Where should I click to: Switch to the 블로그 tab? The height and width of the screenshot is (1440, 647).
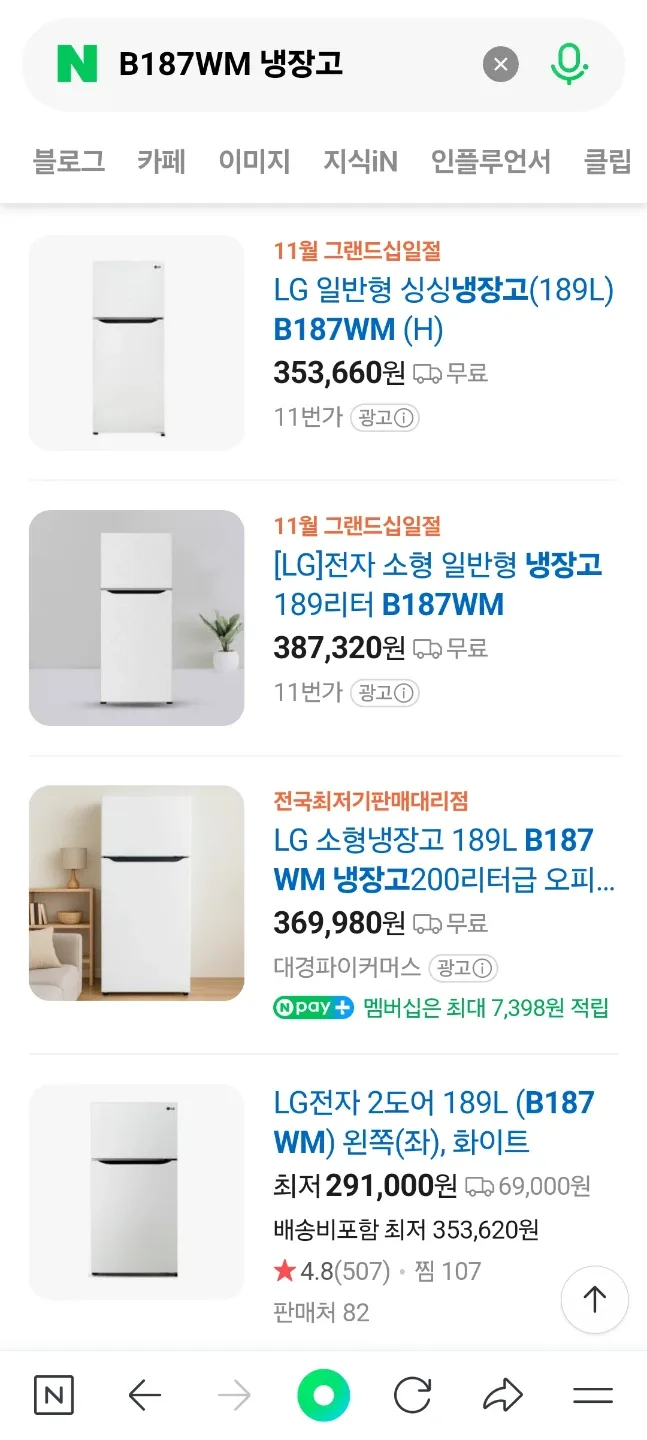pos(69,161)
